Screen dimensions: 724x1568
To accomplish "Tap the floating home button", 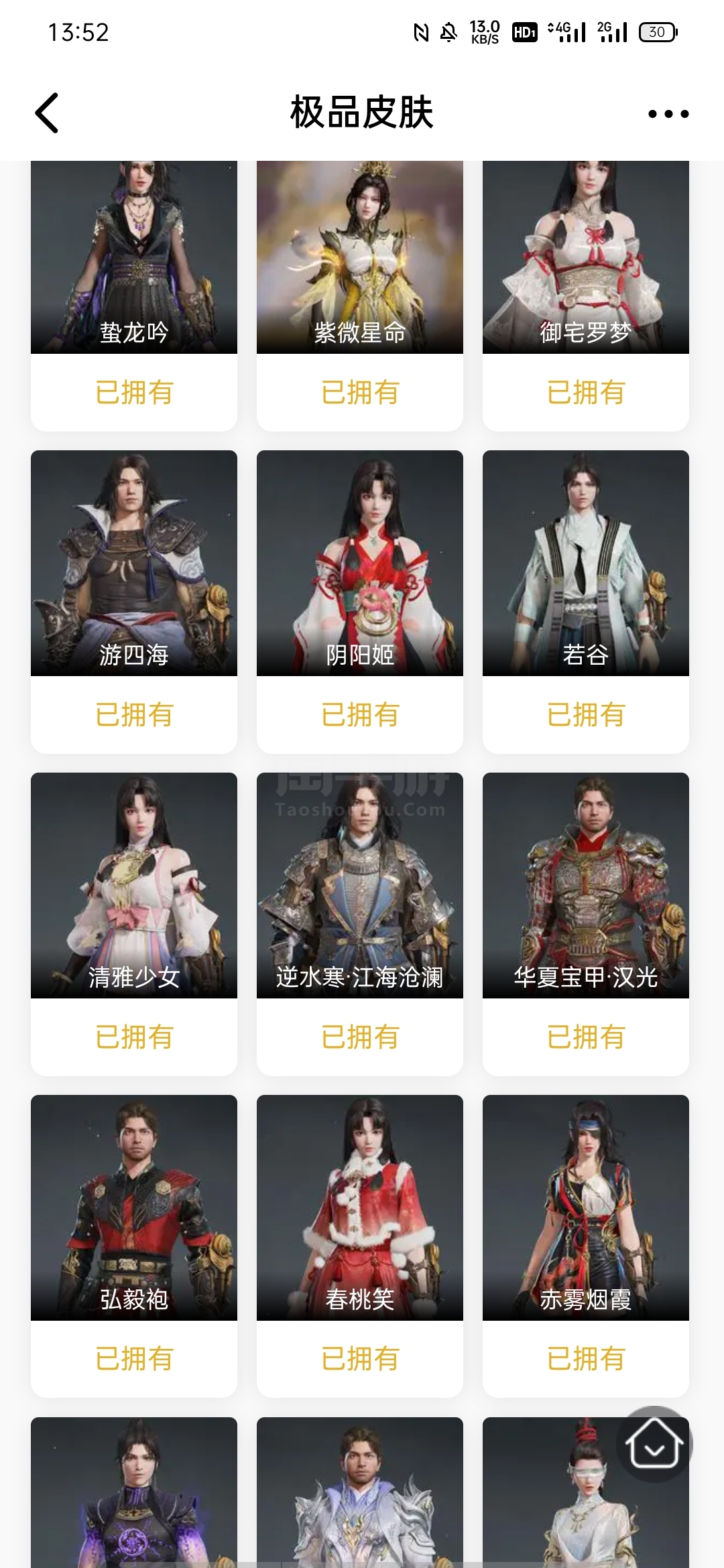I will coord(654,1443).
